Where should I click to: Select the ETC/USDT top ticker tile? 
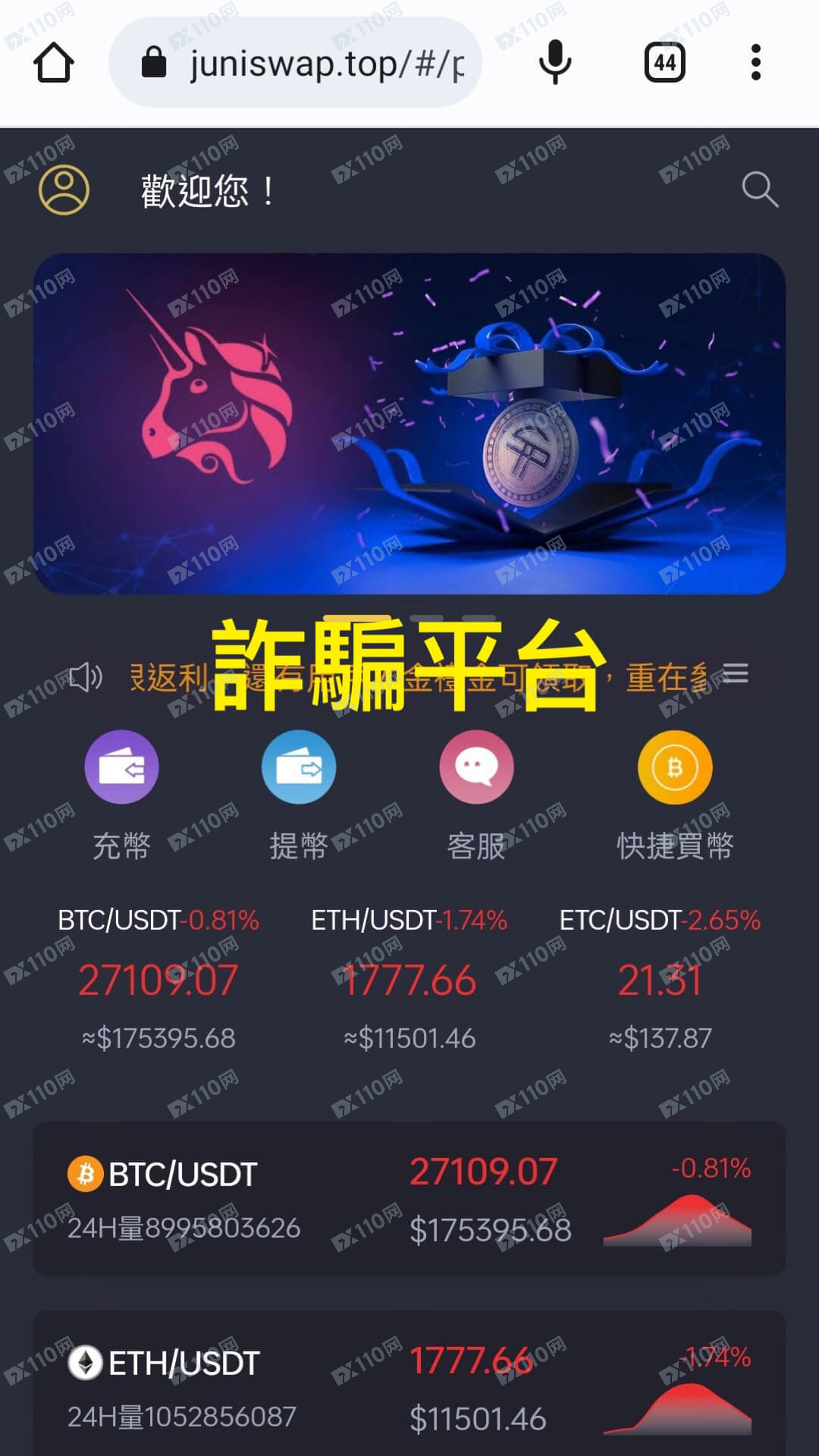[660, 978]
